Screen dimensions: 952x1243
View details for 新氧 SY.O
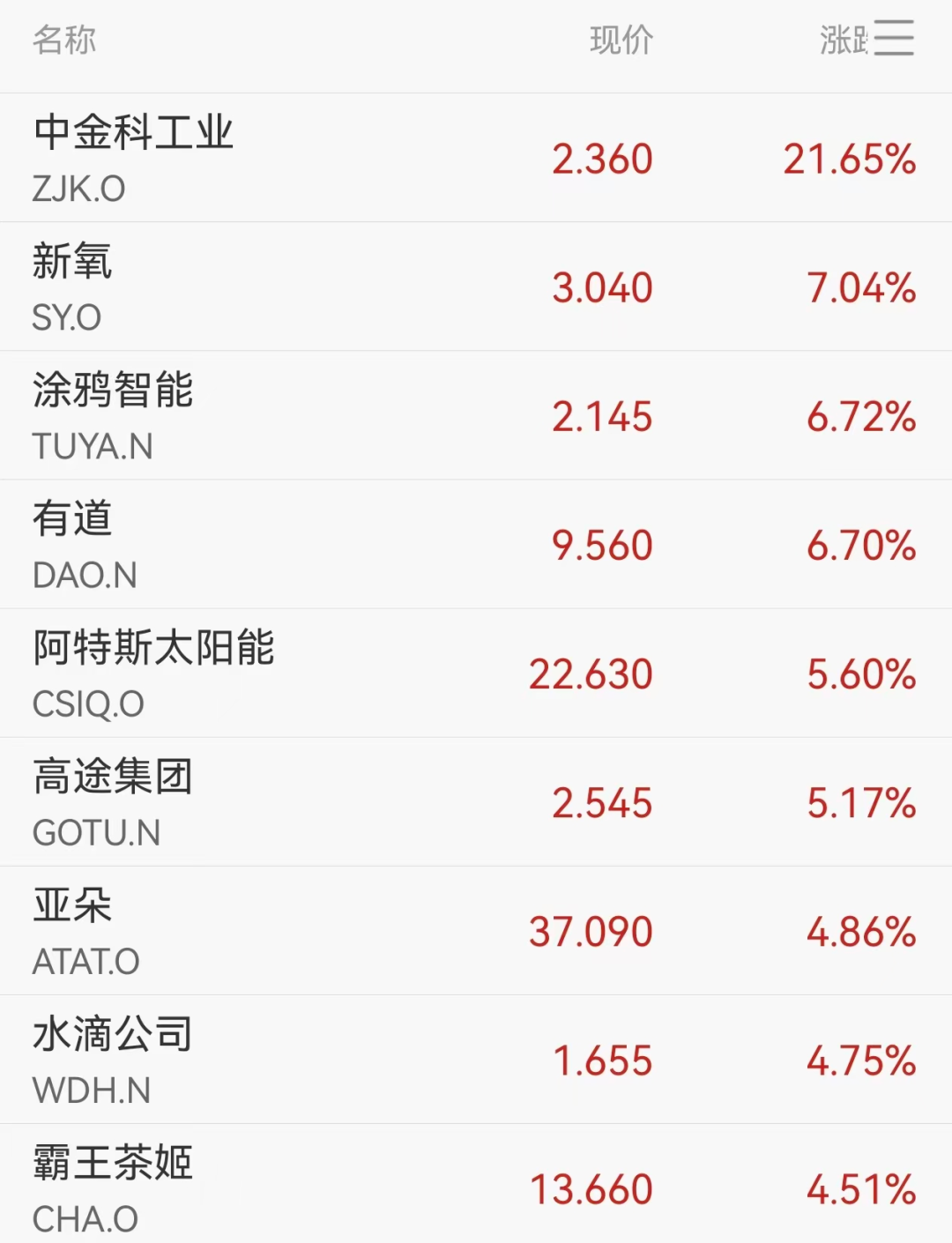(72, 287)
